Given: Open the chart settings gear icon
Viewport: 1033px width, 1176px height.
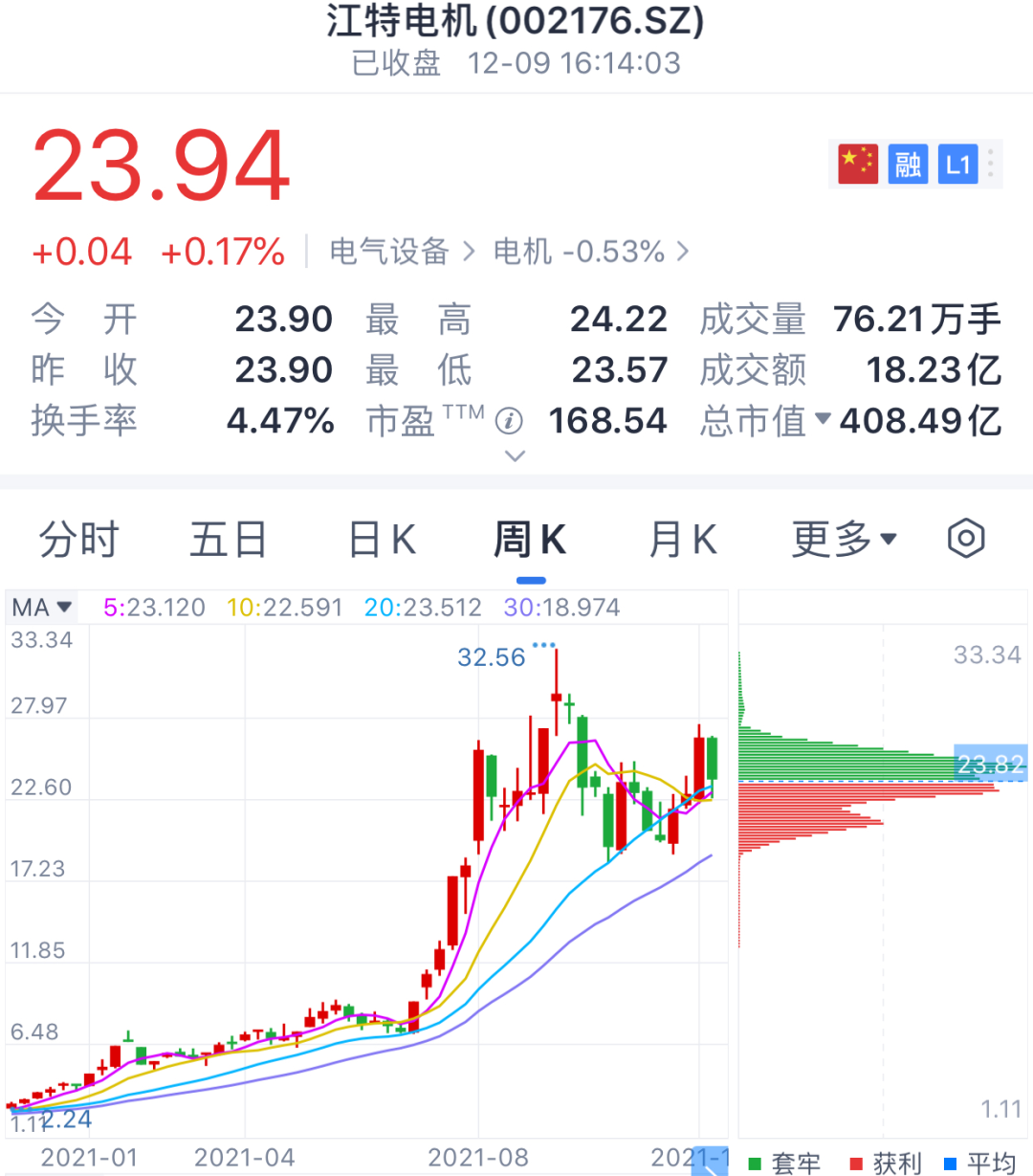Looking at the screenshot, I should 964,538.
